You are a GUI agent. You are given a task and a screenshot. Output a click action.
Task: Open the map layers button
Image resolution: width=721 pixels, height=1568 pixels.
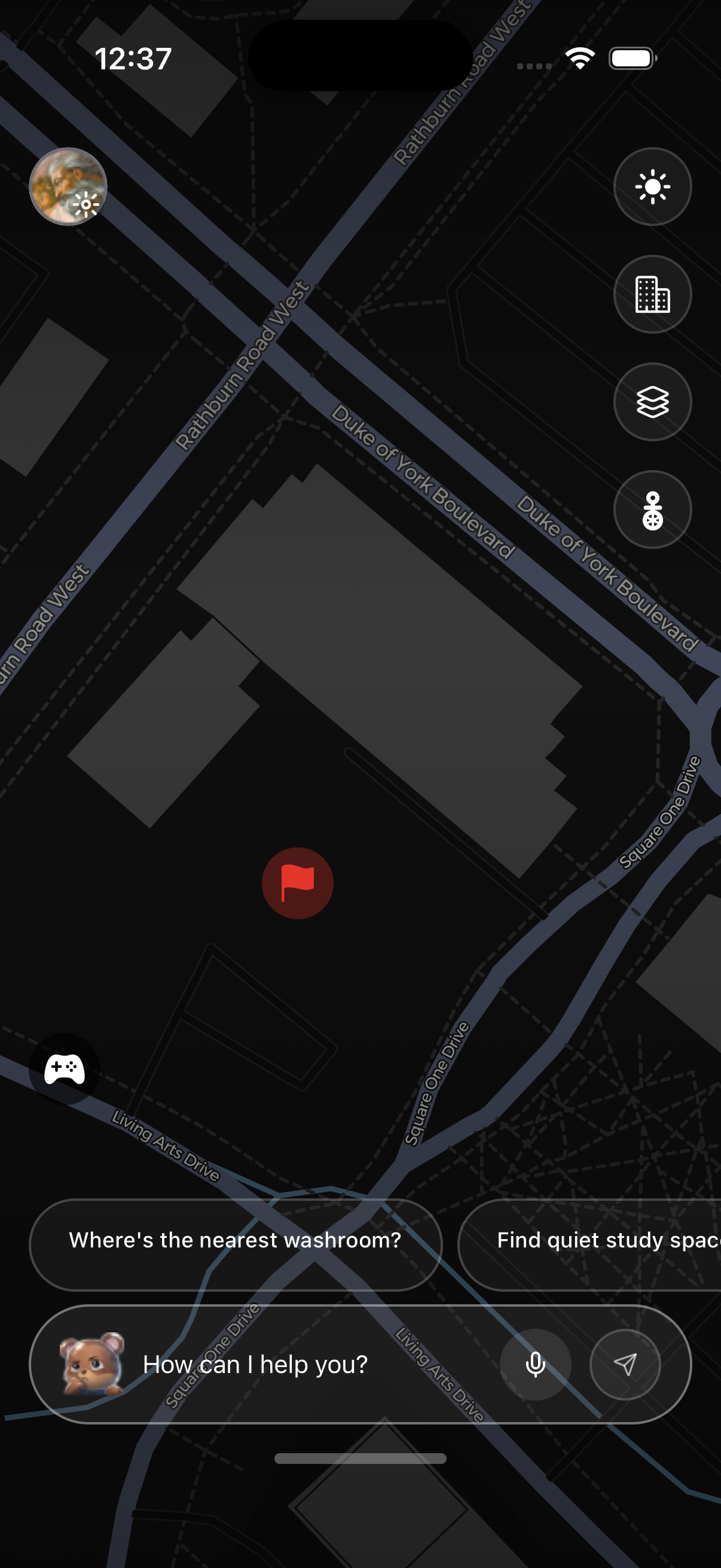click(652, 402)
